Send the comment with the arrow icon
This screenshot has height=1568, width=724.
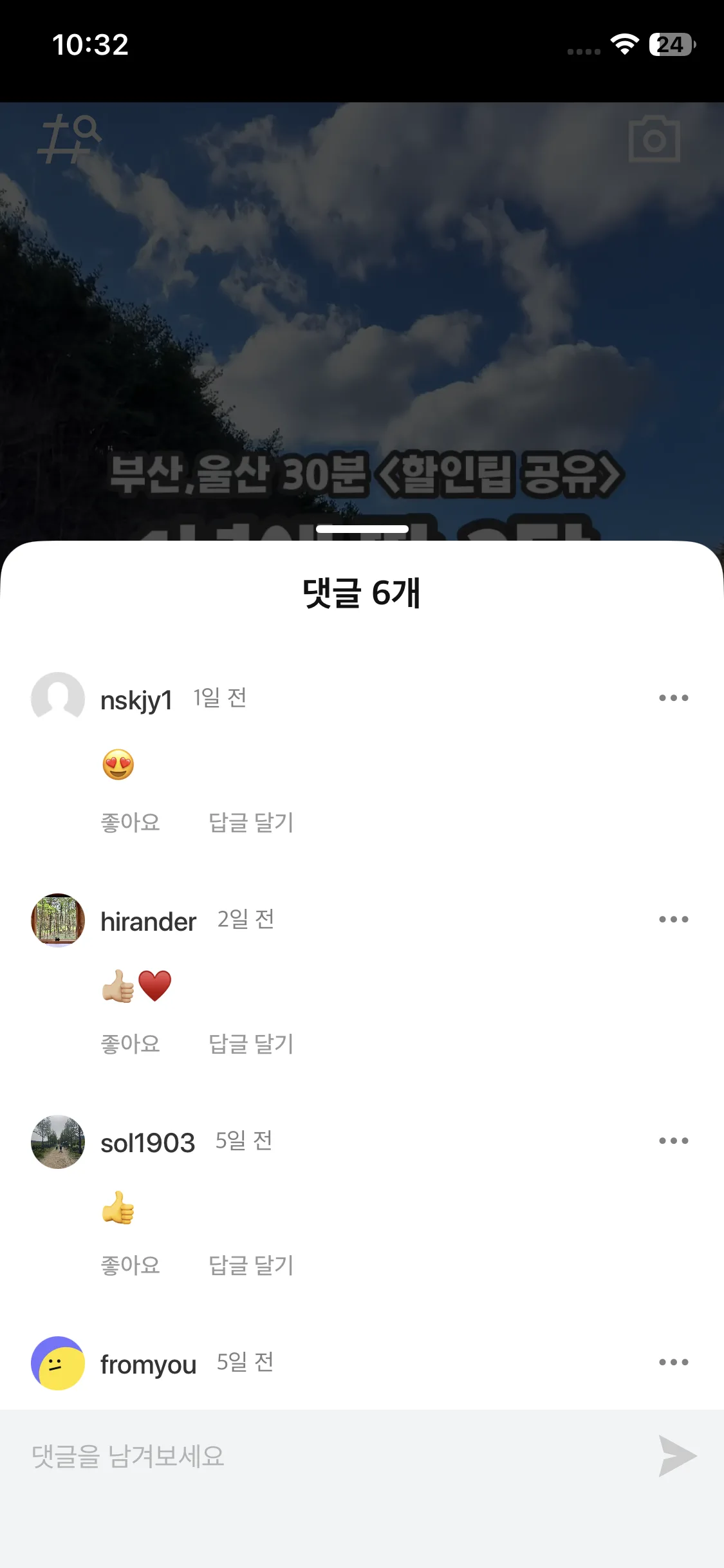coord(677,1456)
